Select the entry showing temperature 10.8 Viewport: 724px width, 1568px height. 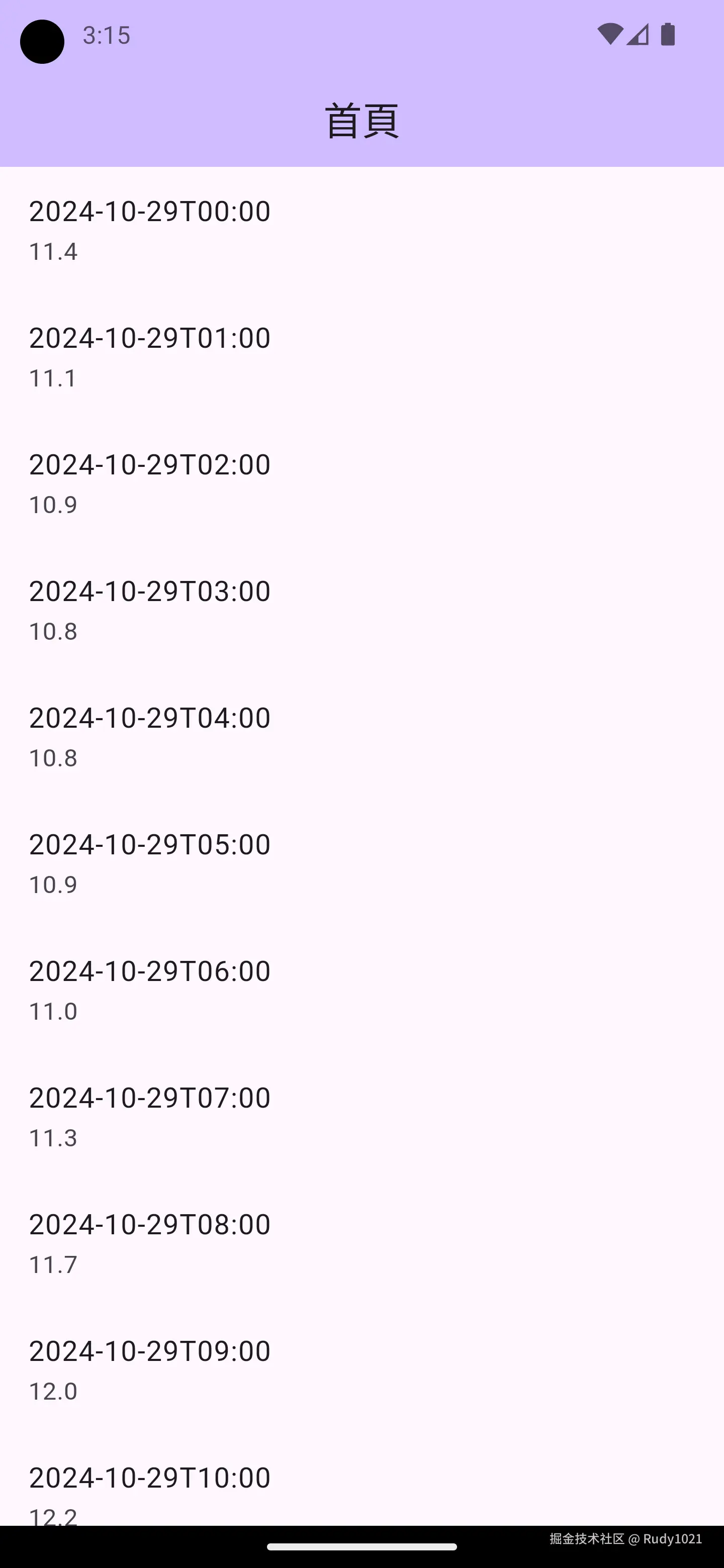pos(150,591)
